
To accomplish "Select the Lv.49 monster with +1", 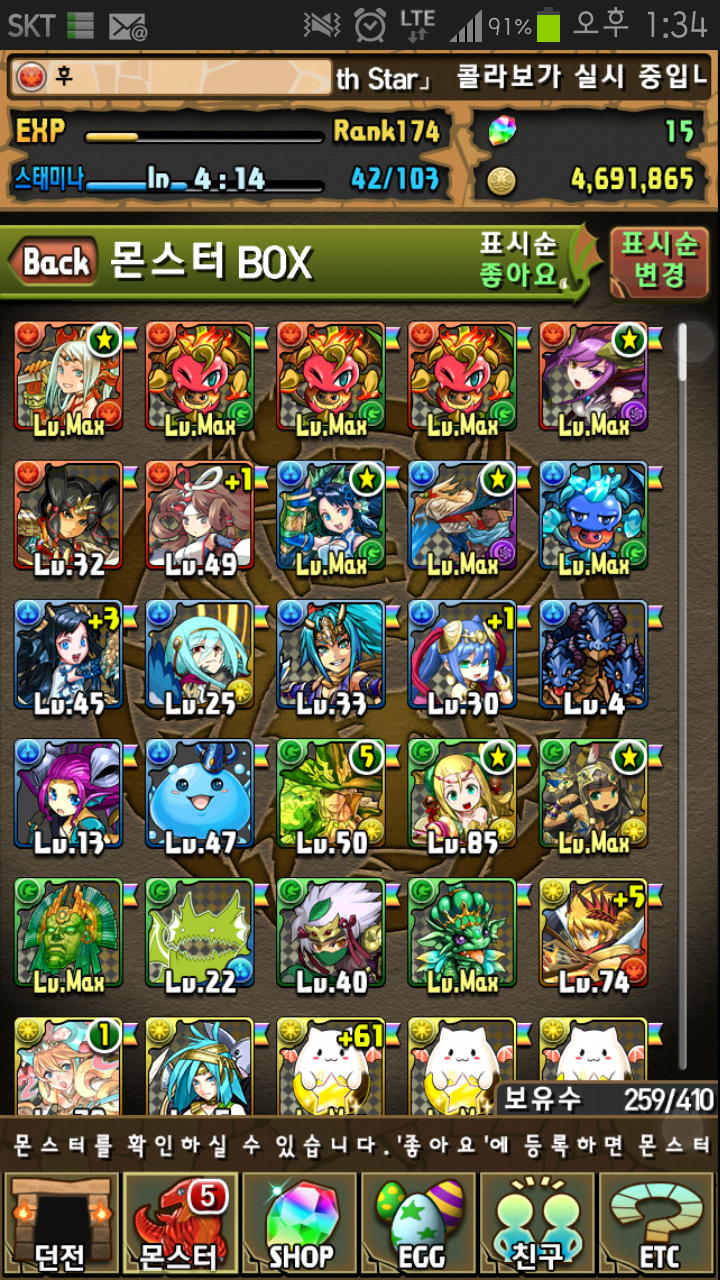I will (x=200, y=516).
